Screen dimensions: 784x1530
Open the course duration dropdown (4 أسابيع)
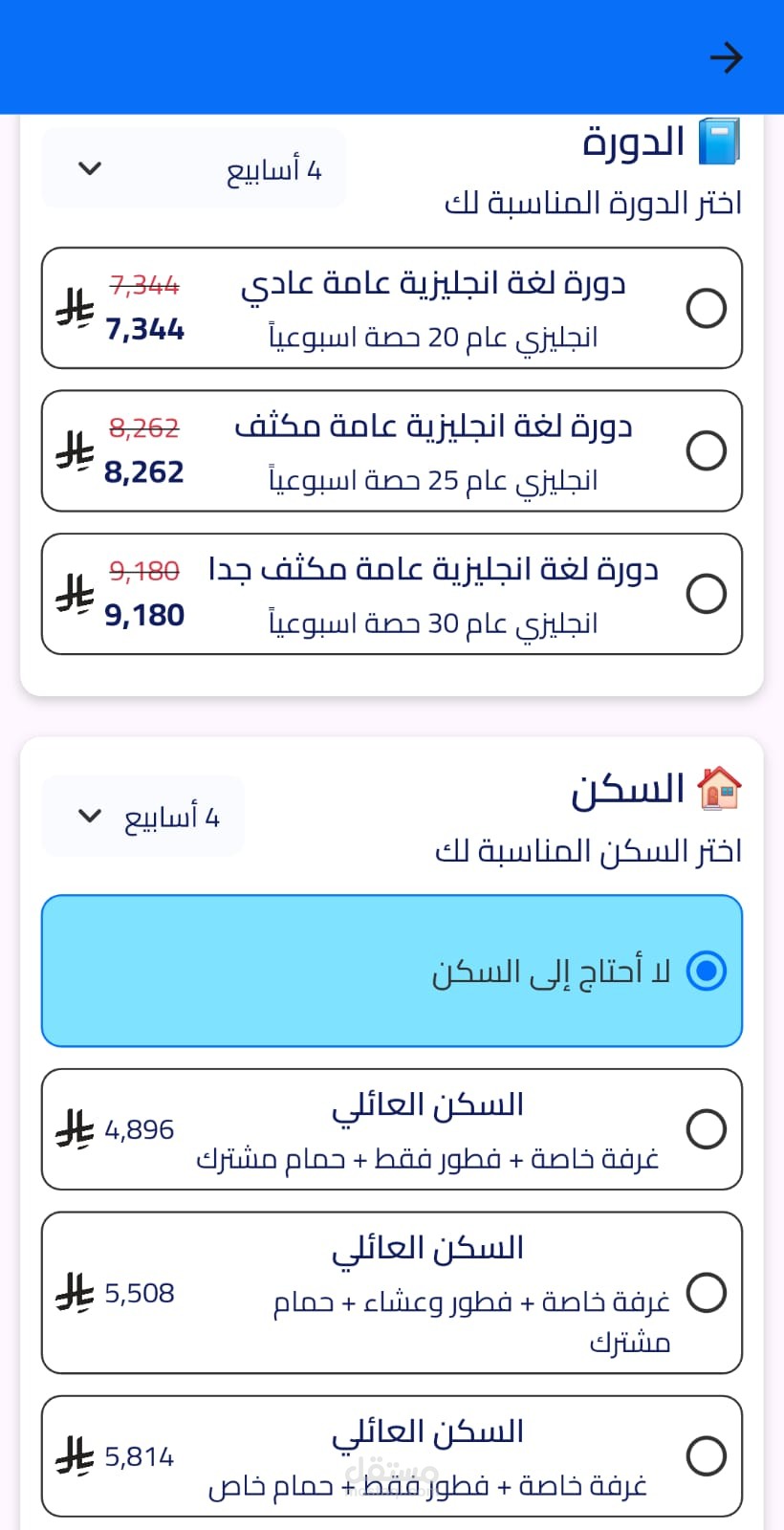click(194, 169)
